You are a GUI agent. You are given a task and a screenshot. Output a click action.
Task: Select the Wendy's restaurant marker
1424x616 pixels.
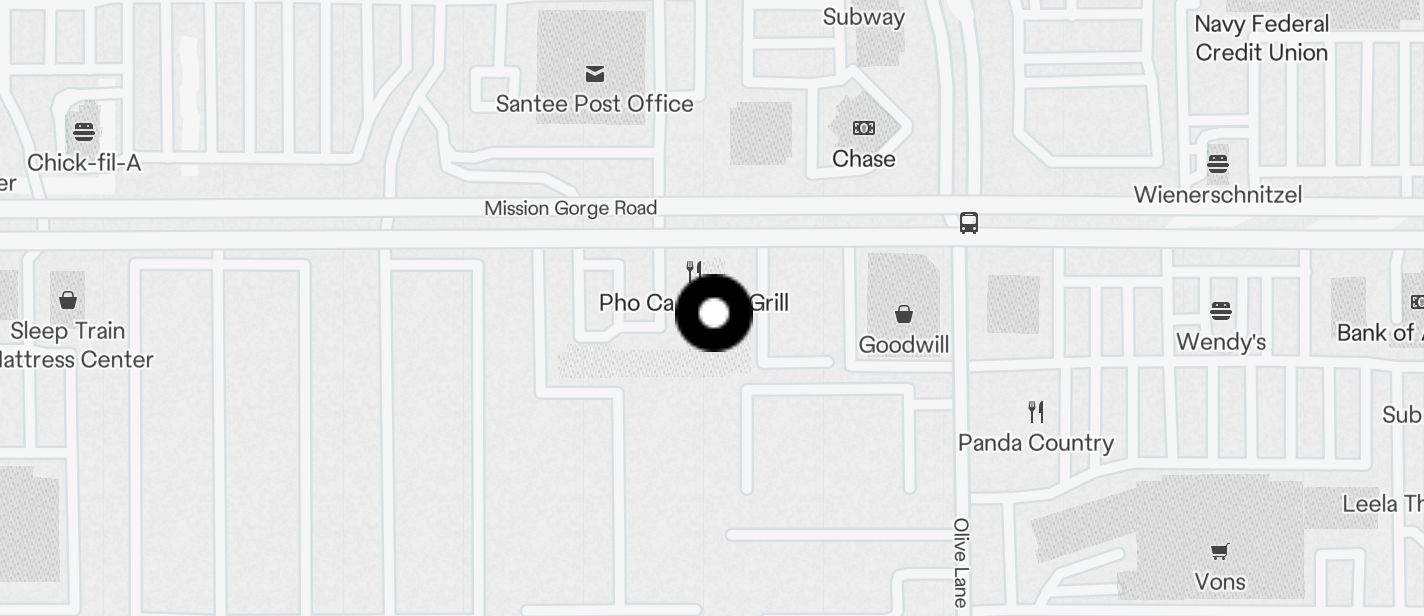pyautogui.click(x=1220, y=312)
